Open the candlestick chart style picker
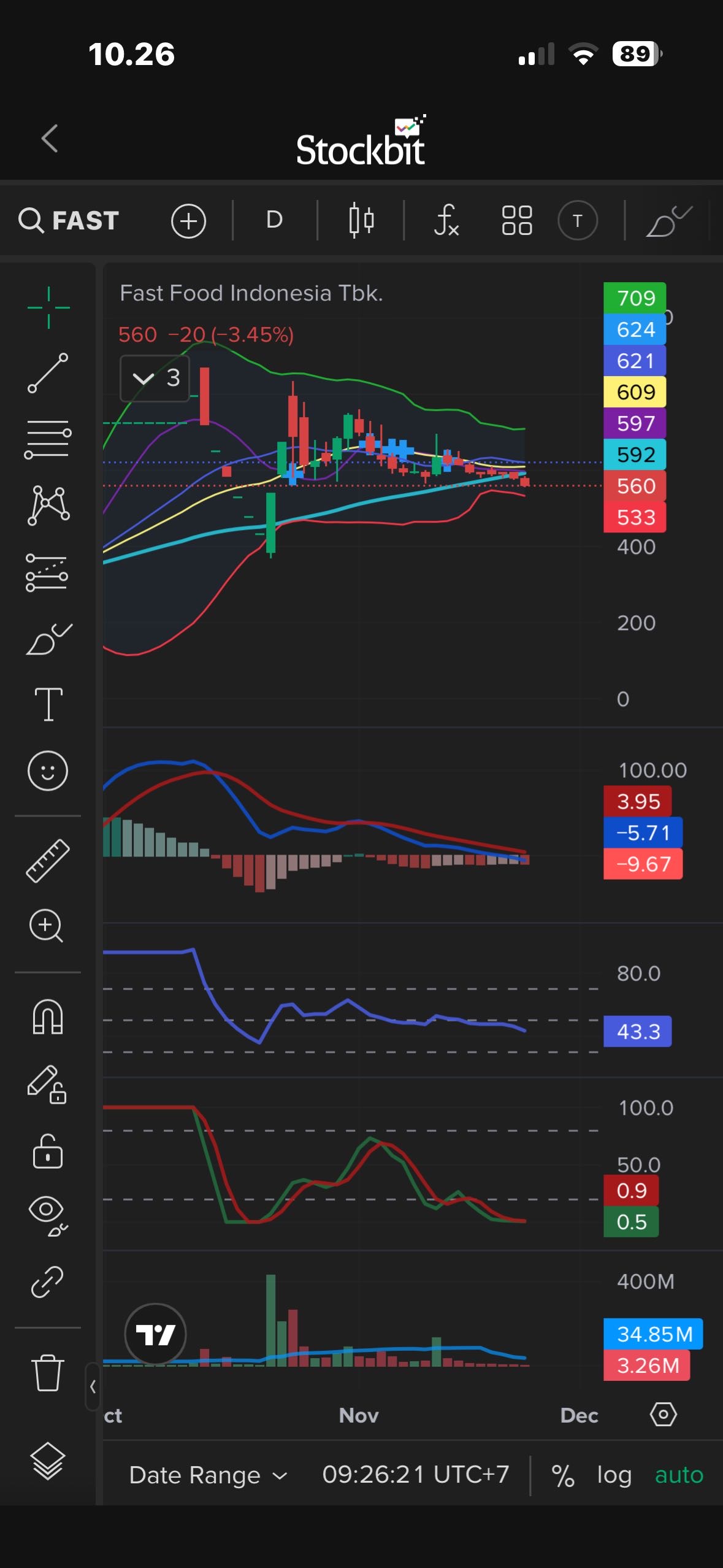The height and width of the screenshot is (1568, 723). [x=361, y=220]
